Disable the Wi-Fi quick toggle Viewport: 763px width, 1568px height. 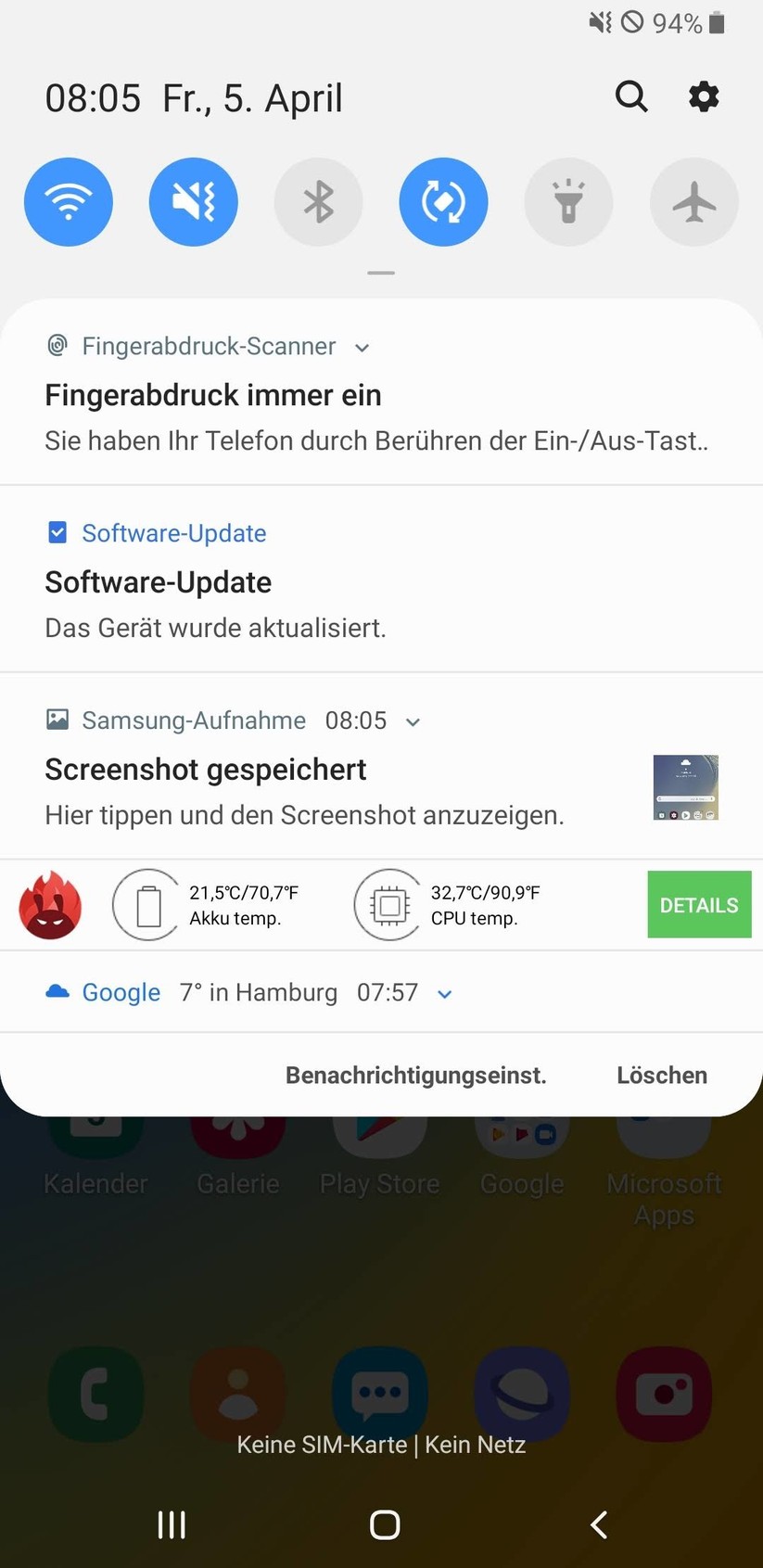pos(68,201)
